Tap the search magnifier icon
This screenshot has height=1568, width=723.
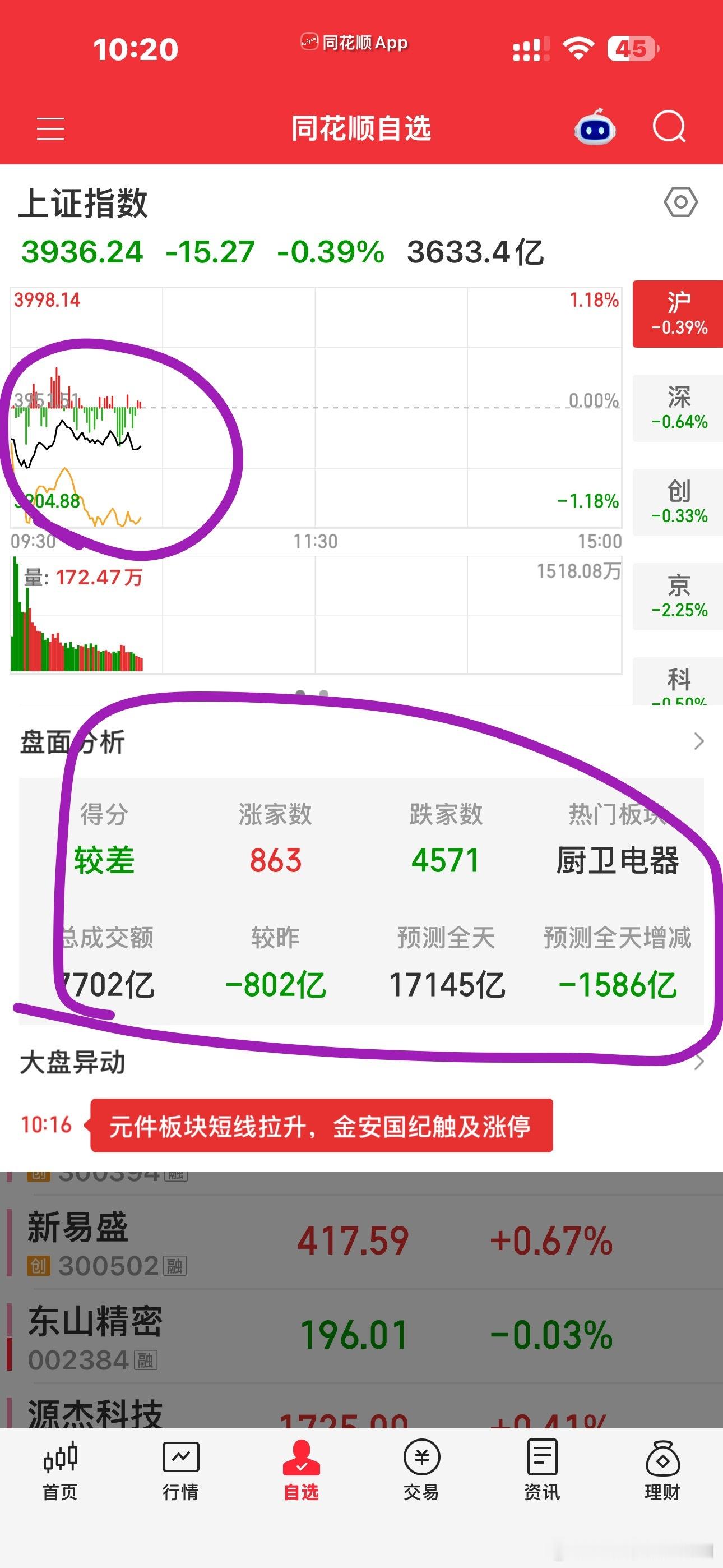669,127
